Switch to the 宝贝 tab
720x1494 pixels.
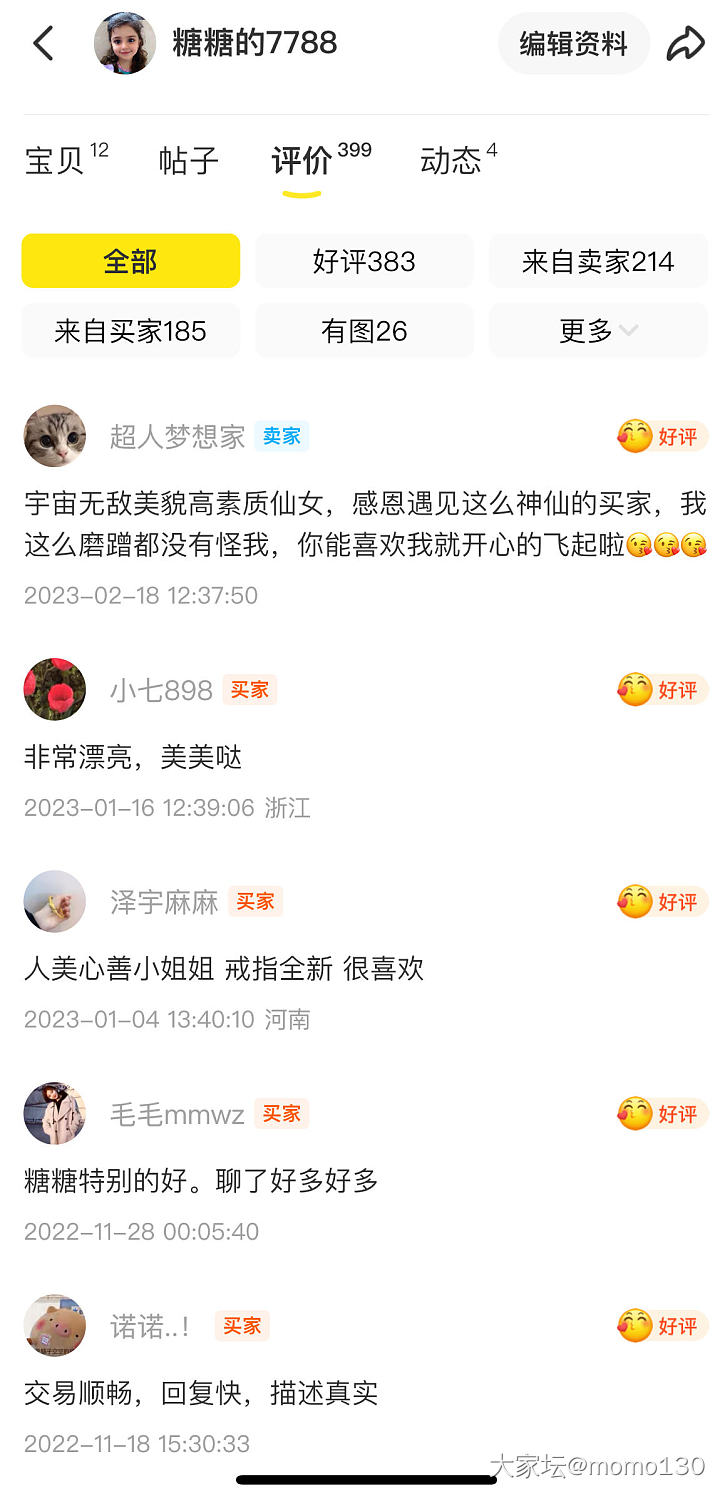(x=55, y=160)
